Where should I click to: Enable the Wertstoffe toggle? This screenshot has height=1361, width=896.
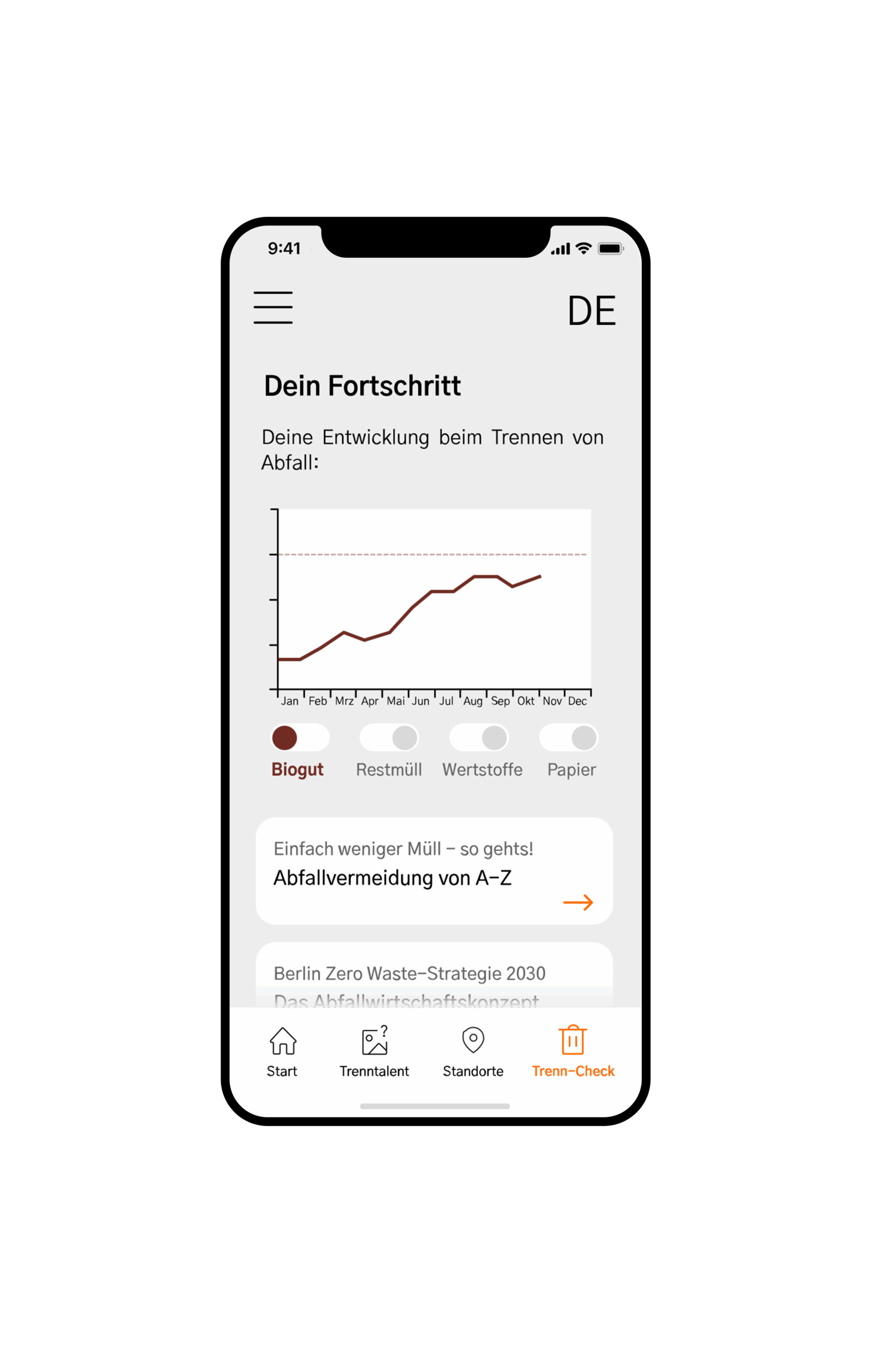tap(479, 738)
